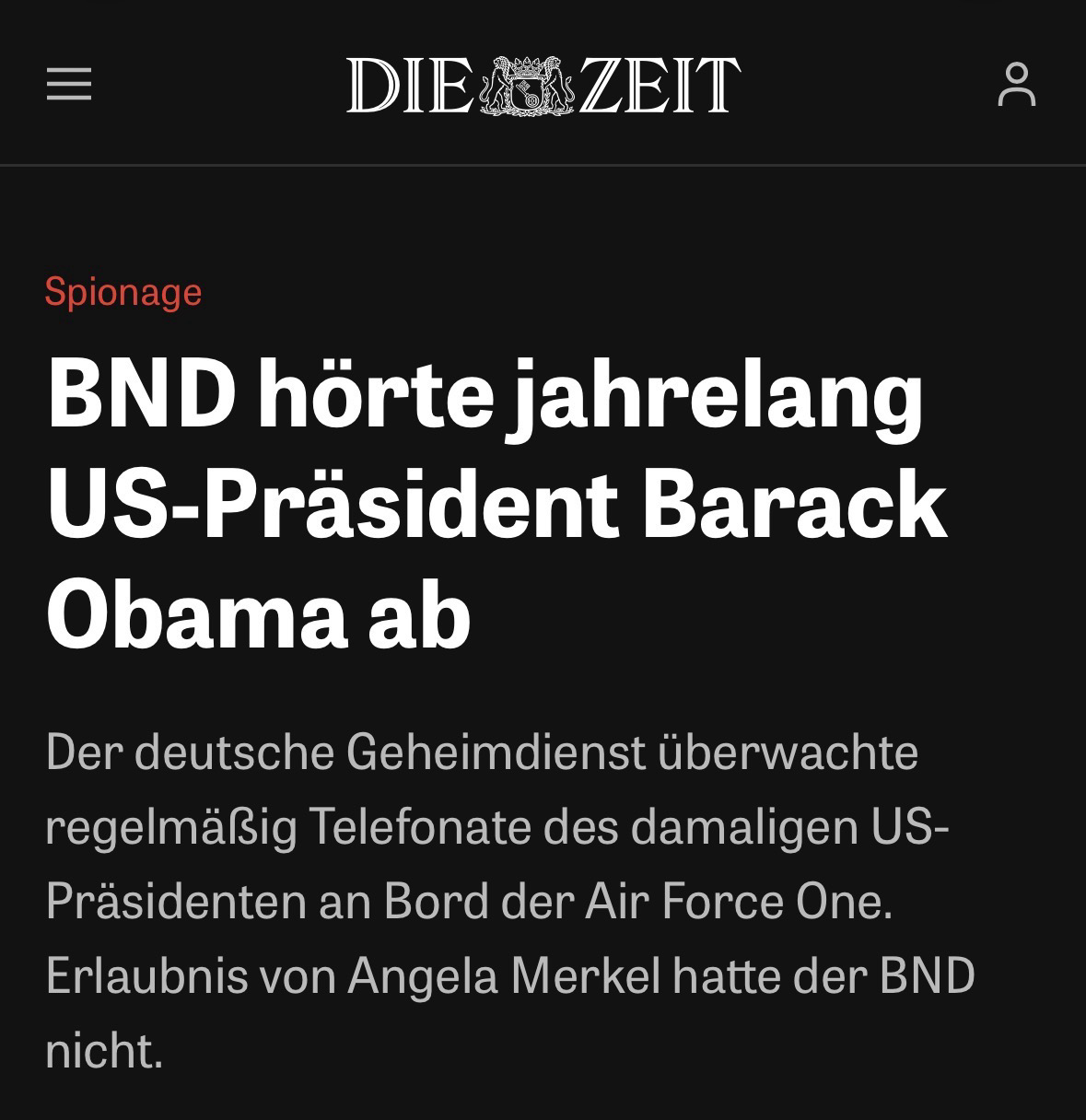Go to the Die Zeit homepage via the logo
Screen dimensions: 1086x1120
coord(543,85)
